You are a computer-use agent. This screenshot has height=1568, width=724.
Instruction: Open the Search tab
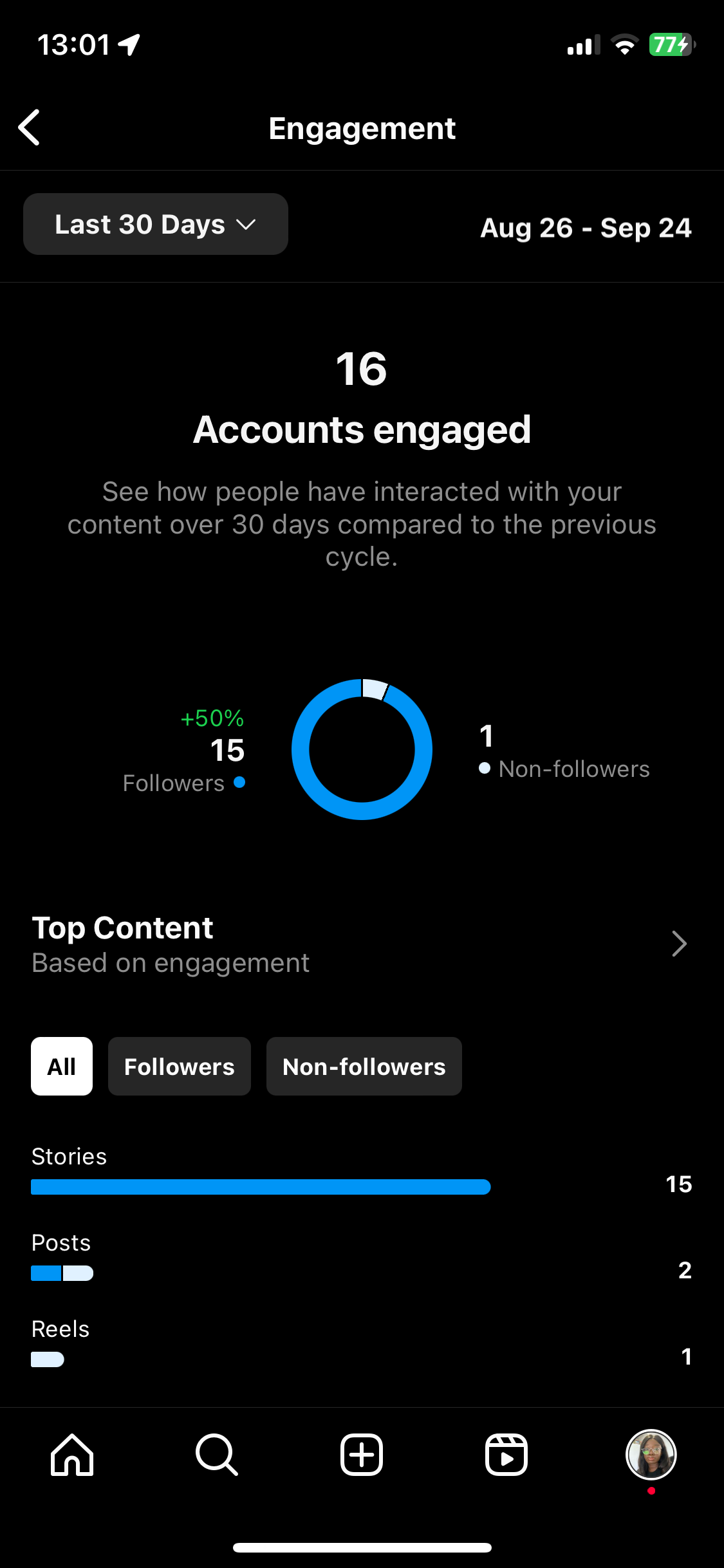pyautogui.click(x=217, y=1455)
